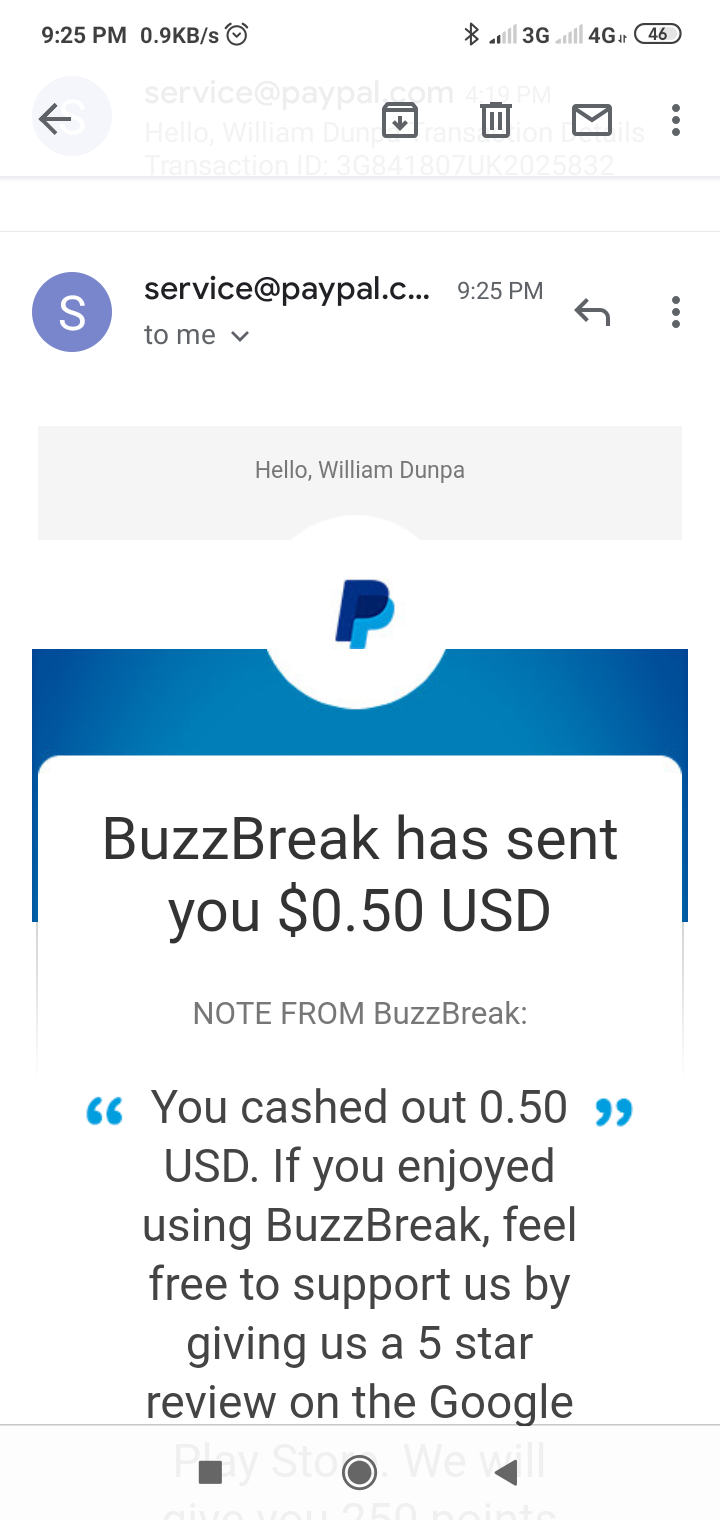The image size is (720, 1520).
Task: Go back to the inbox
Action: (56, 120)
